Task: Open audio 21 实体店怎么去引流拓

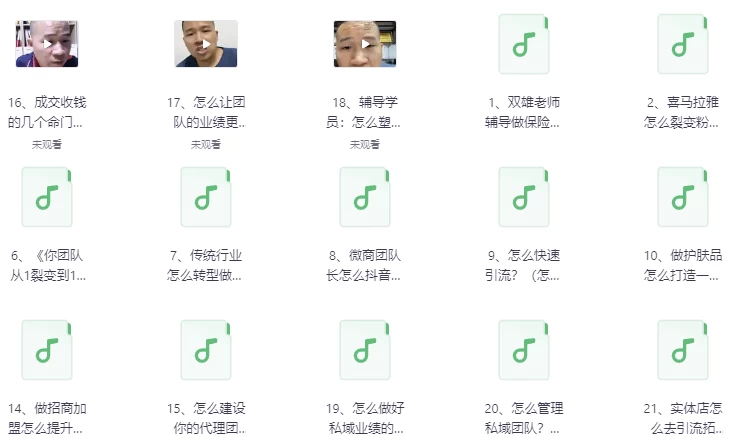Action: pos(683,350)
